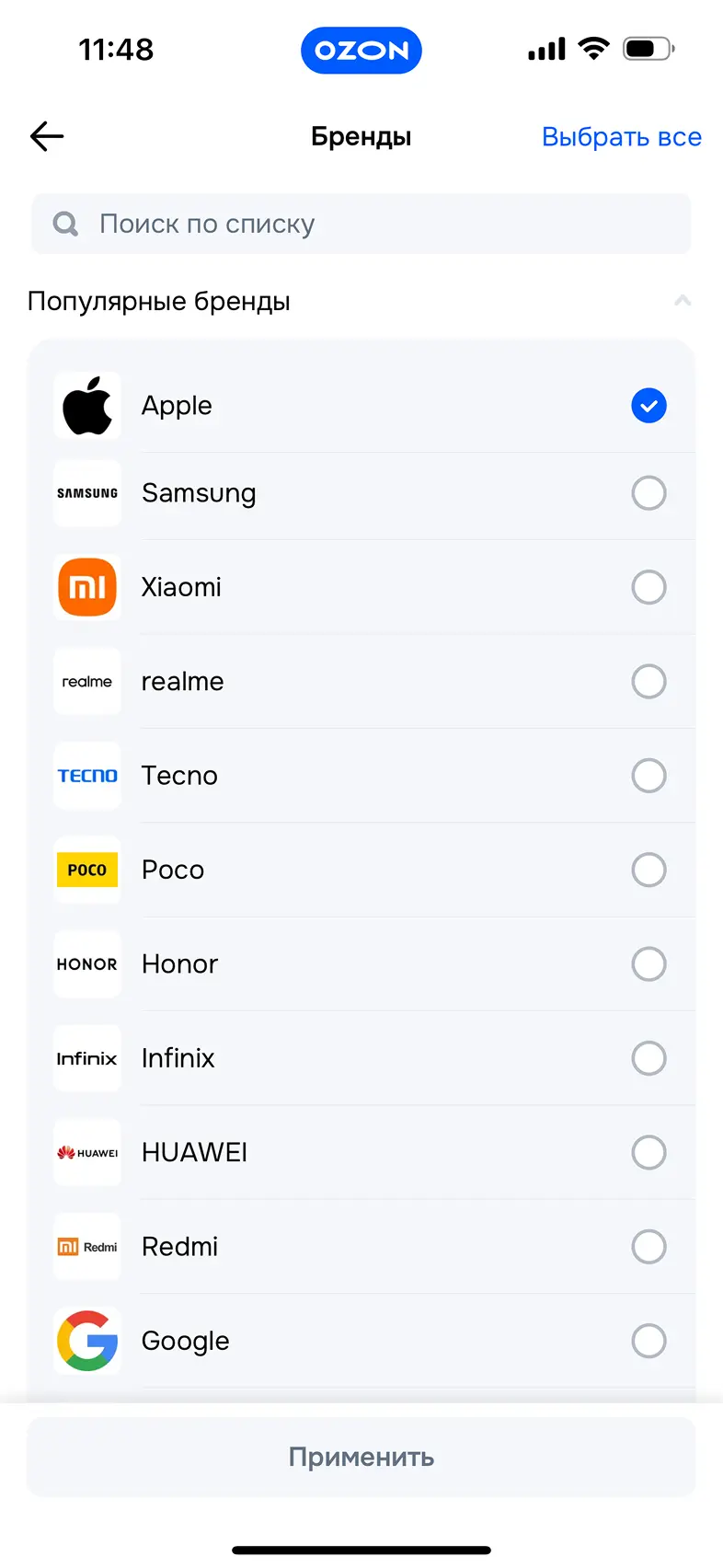
Task: Choose the Poco brand
Action: (648, 870)
